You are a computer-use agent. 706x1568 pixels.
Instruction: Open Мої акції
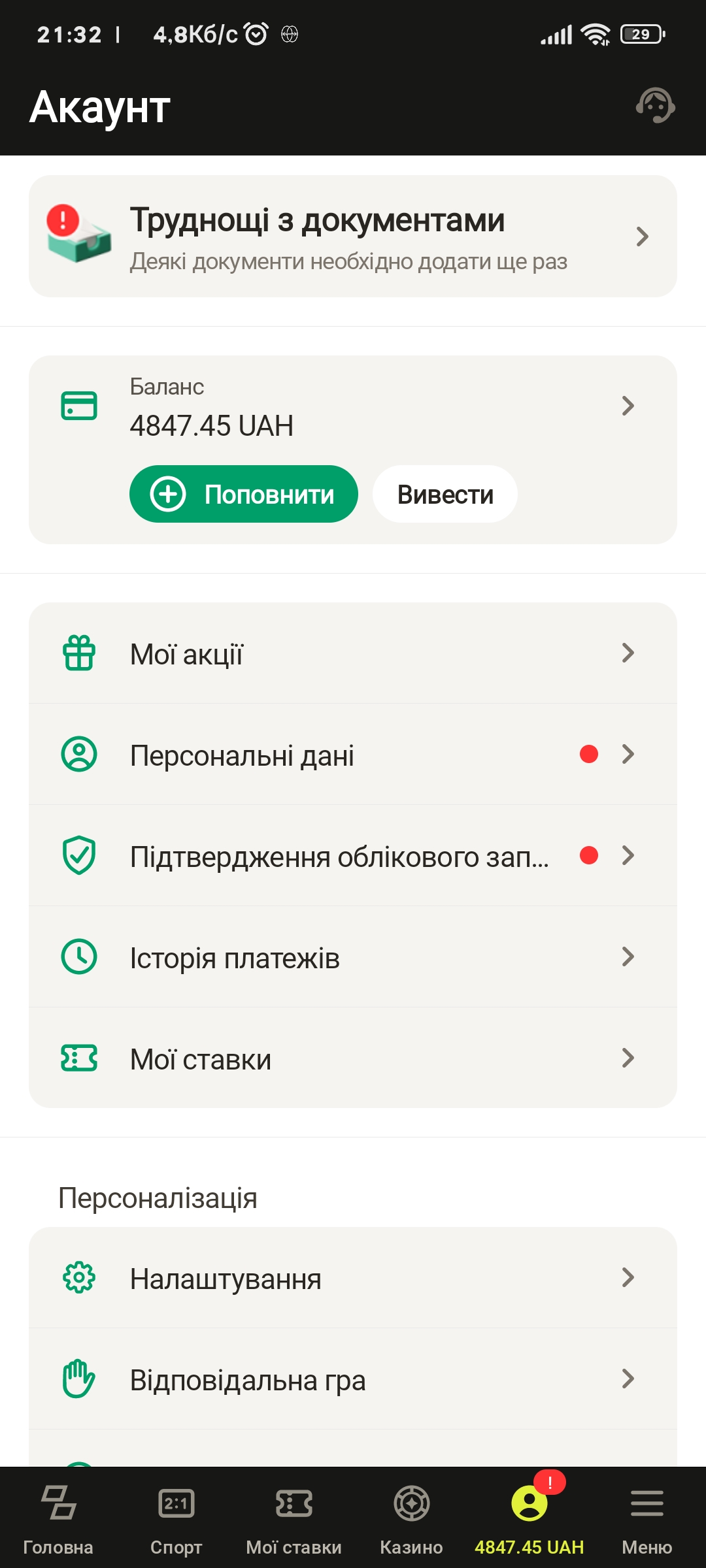click(x=353, y=653)
